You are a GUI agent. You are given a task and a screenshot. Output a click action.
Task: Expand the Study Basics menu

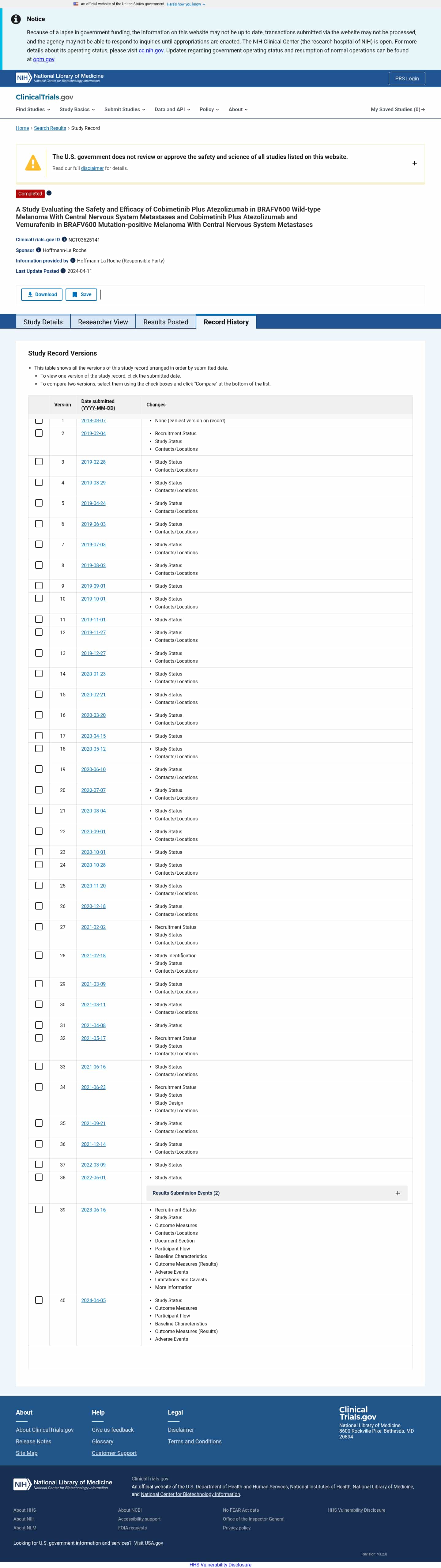coord(77,110)
